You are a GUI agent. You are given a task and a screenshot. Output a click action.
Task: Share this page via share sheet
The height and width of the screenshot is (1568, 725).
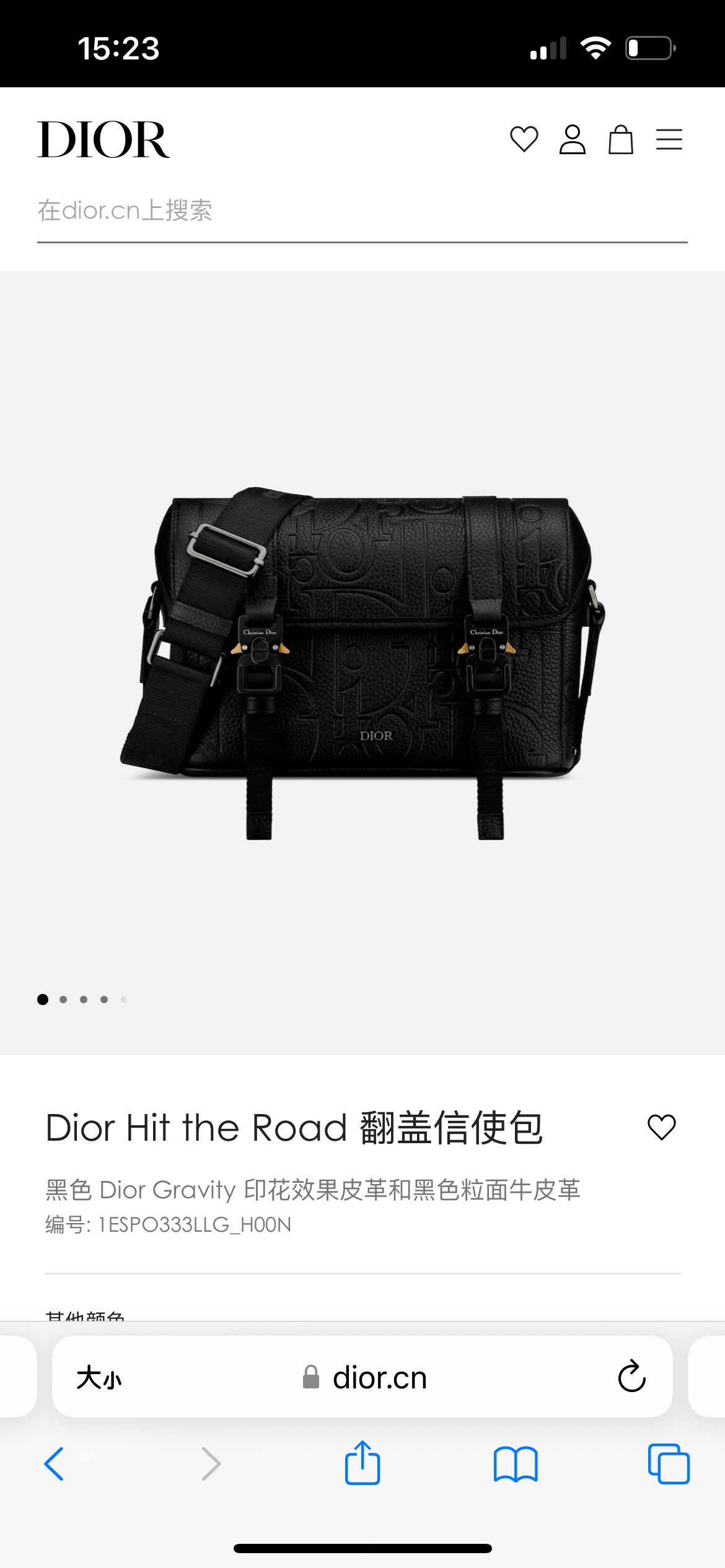tap(362, 1463)
